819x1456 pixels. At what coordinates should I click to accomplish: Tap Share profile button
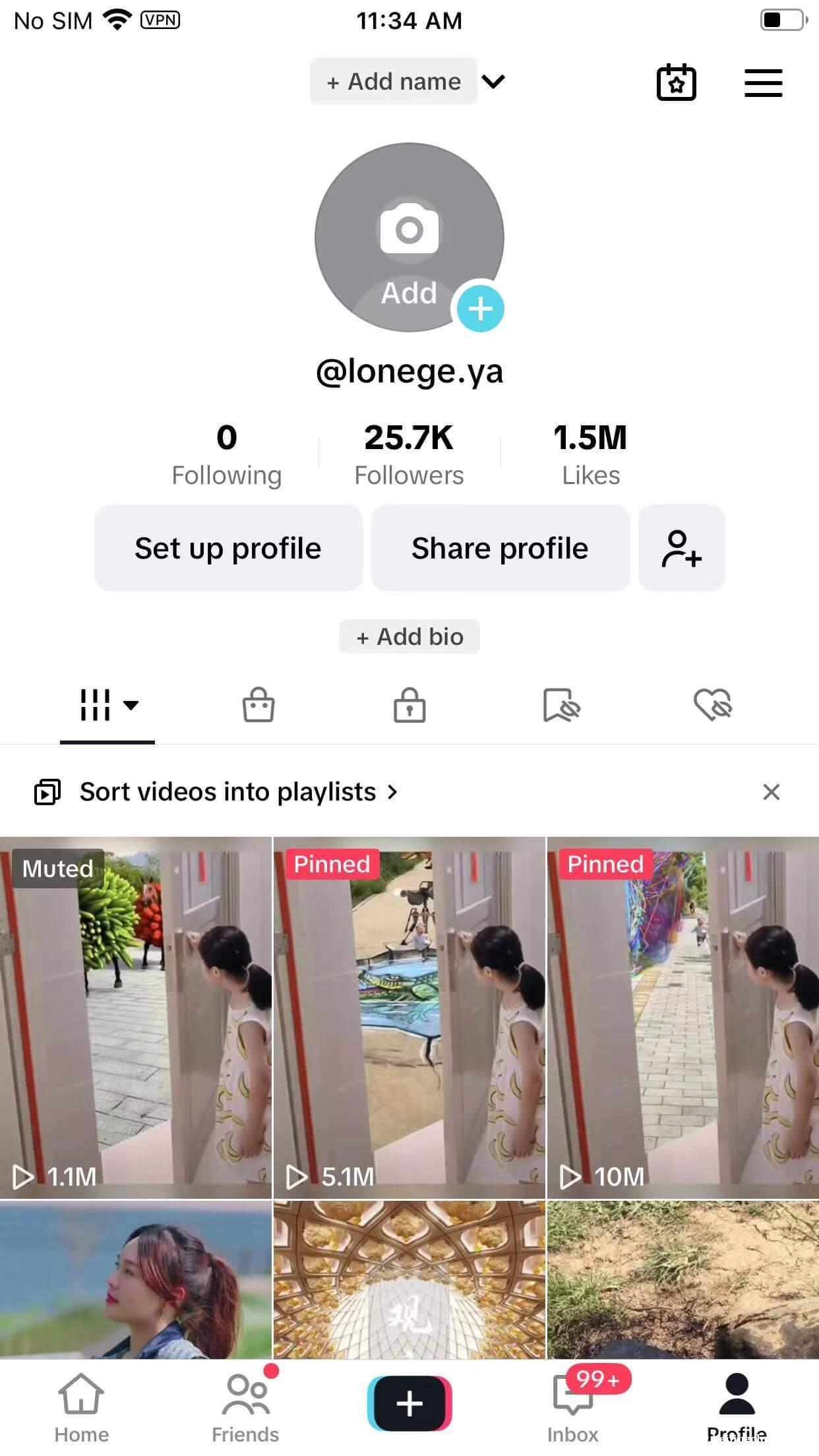pyautogui.click(x=500, y=549)
